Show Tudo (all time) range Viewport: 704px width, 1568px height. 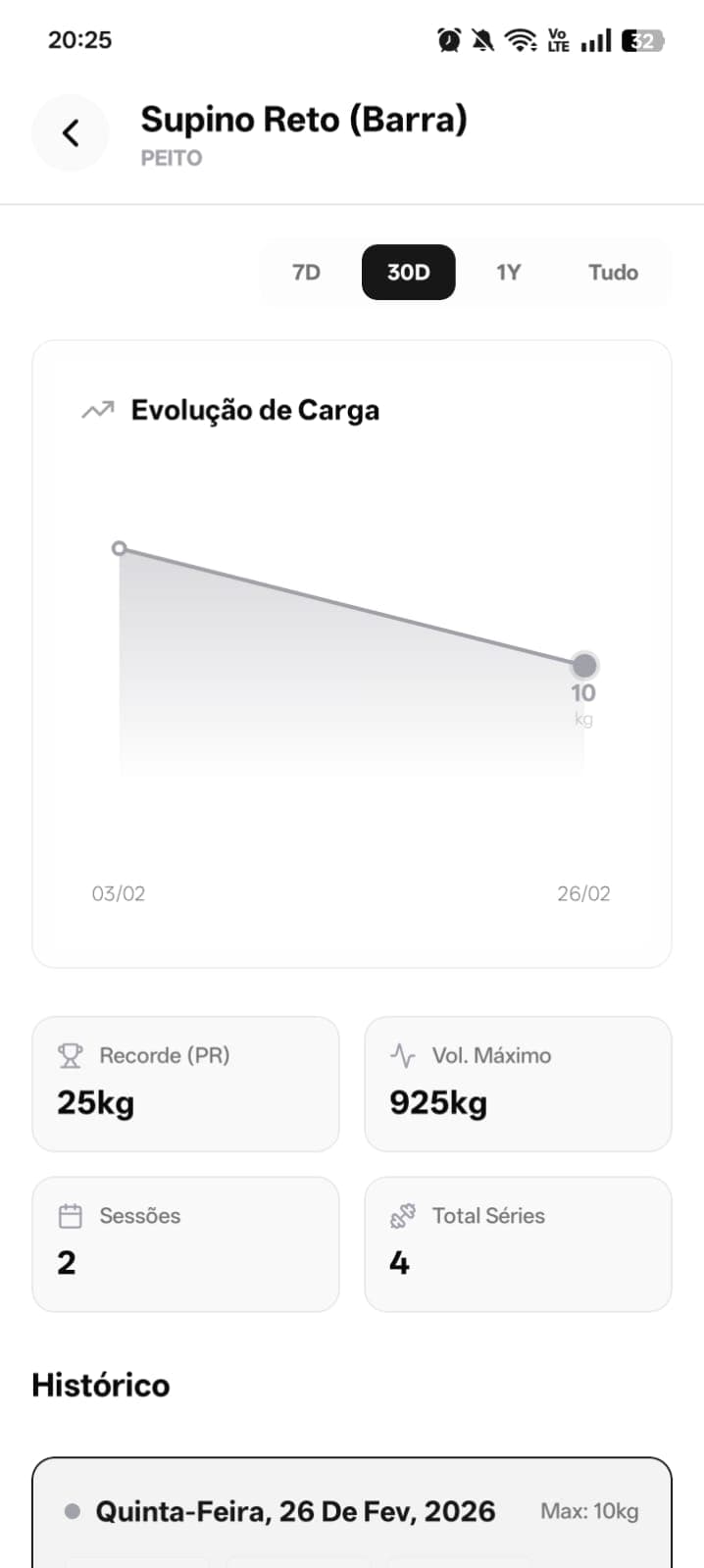pyautogui.click(x=613, y=273)
